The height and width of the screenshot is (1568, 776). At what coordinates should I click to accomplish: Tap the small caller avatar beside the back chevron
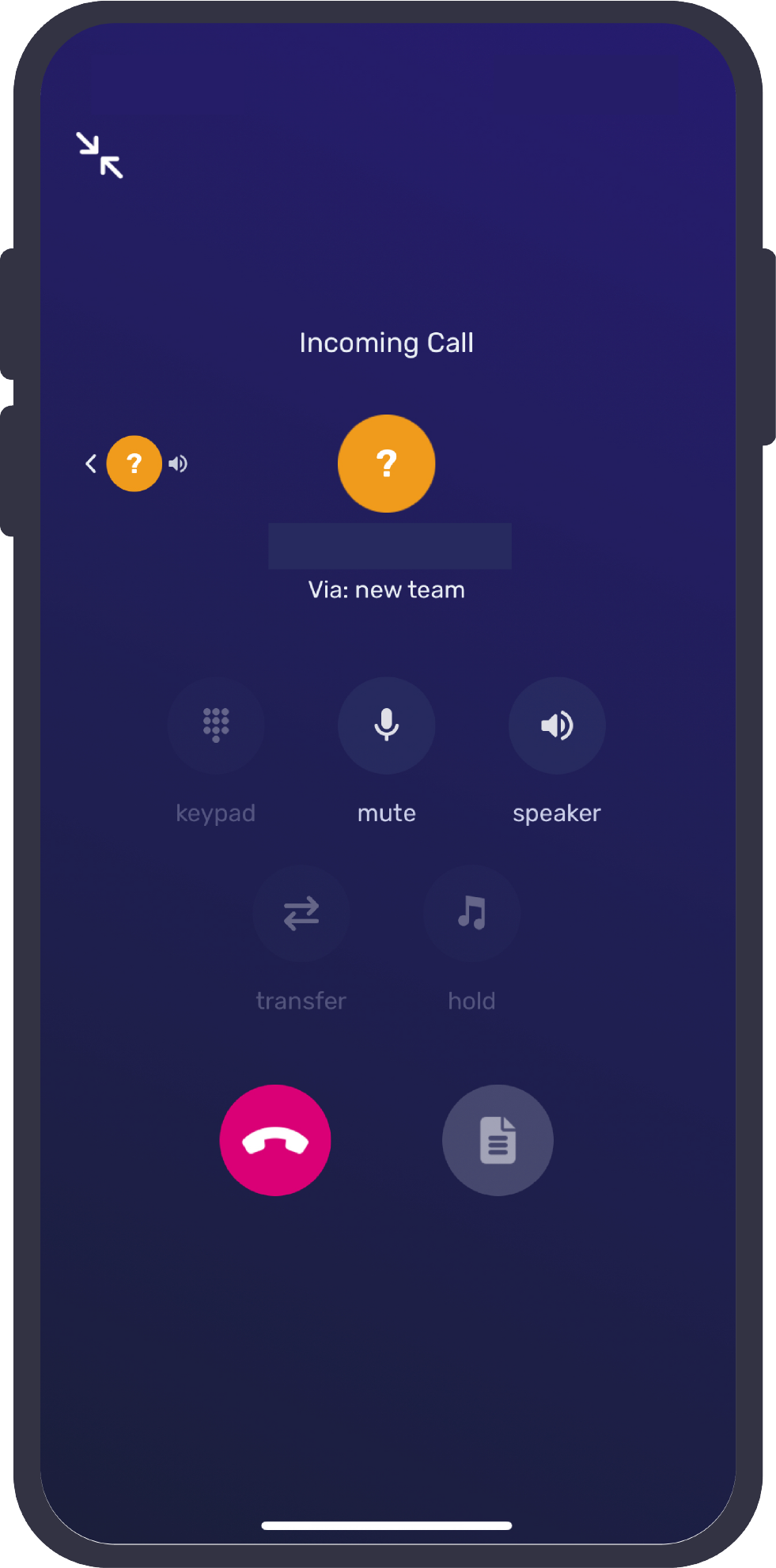pos(134,464)
